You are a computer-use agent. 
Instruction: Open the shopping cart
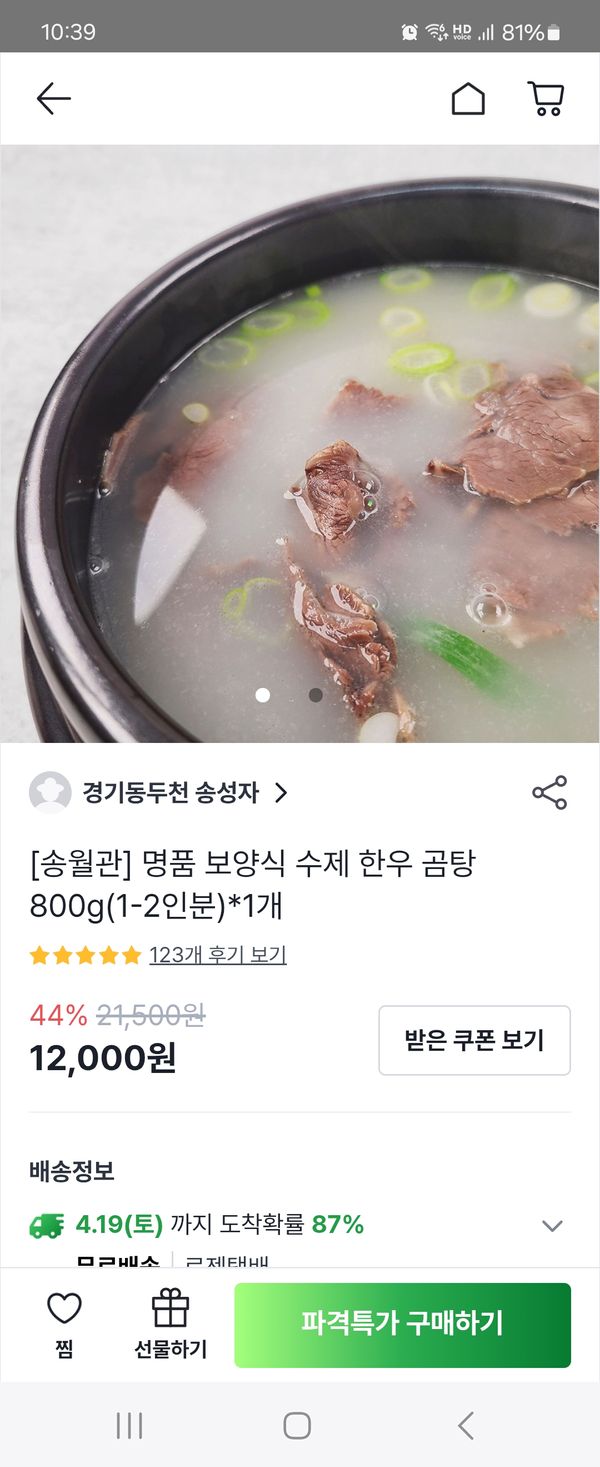tap(546, 98)
